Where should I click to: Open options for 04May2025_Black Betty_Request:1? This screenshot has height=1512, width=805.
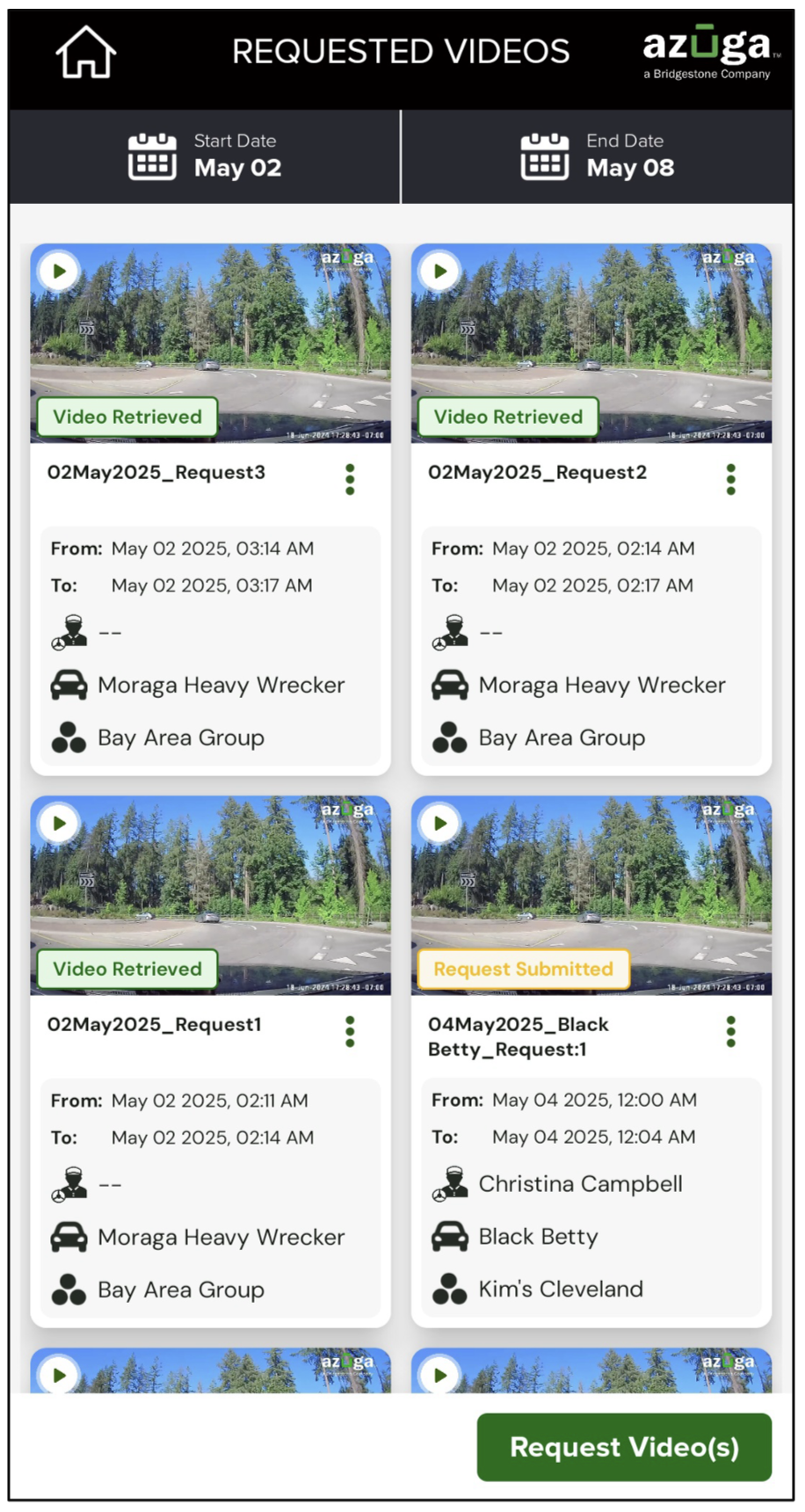click(x=730, y=1031)
